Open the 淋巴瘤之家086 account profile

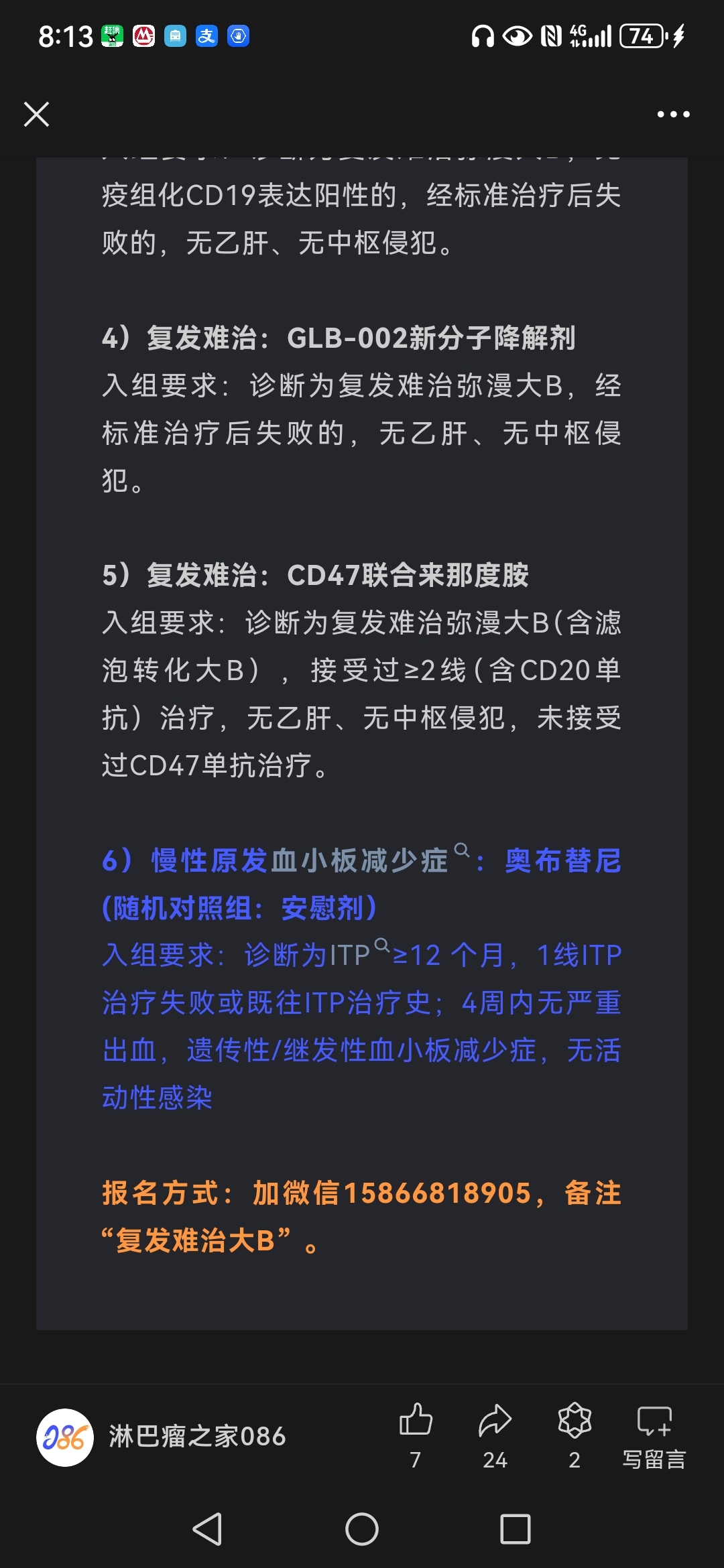(x=162, y=1437)
